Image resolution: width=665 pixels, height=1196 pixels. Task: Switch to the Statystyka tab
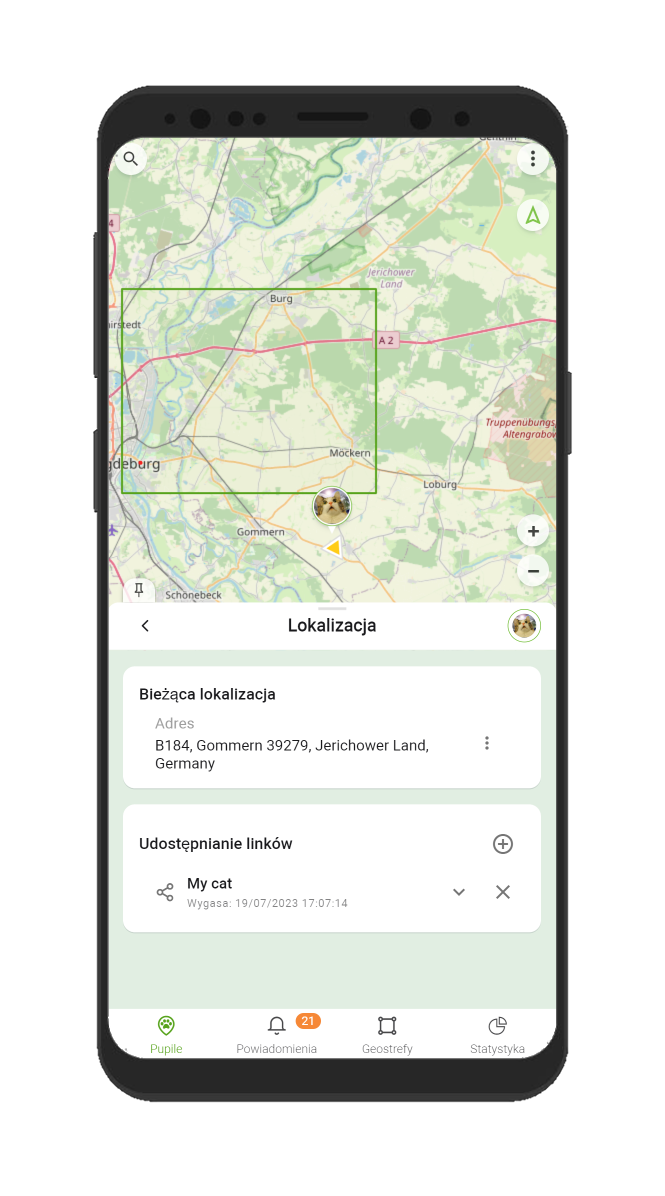497,1035
